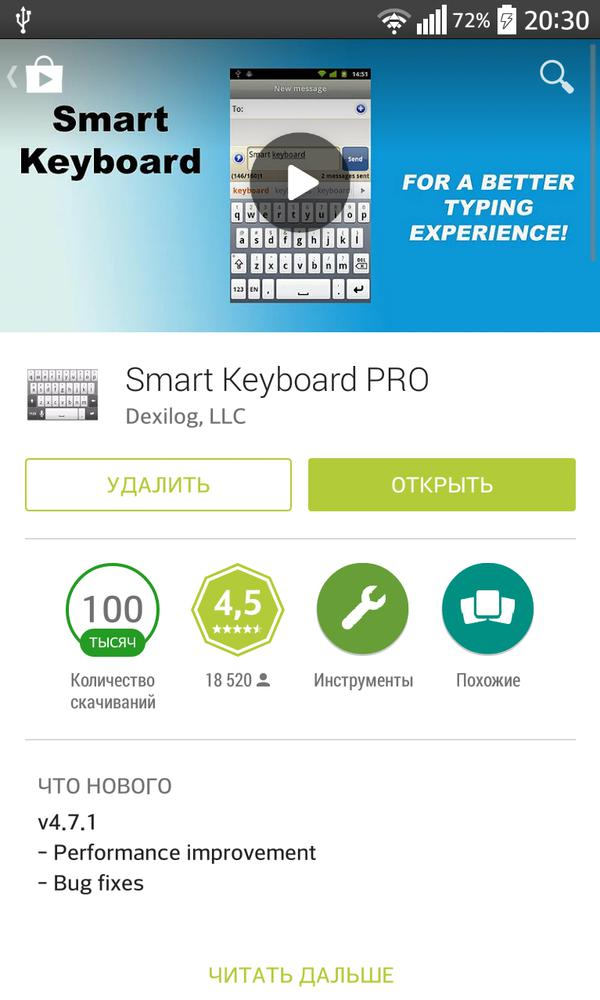Viewport: 600px width, 1000px height.
Task: Tap УДАЛИТЬ to uninstall the app
Action: pyautogui.click(x=158, y=485)
